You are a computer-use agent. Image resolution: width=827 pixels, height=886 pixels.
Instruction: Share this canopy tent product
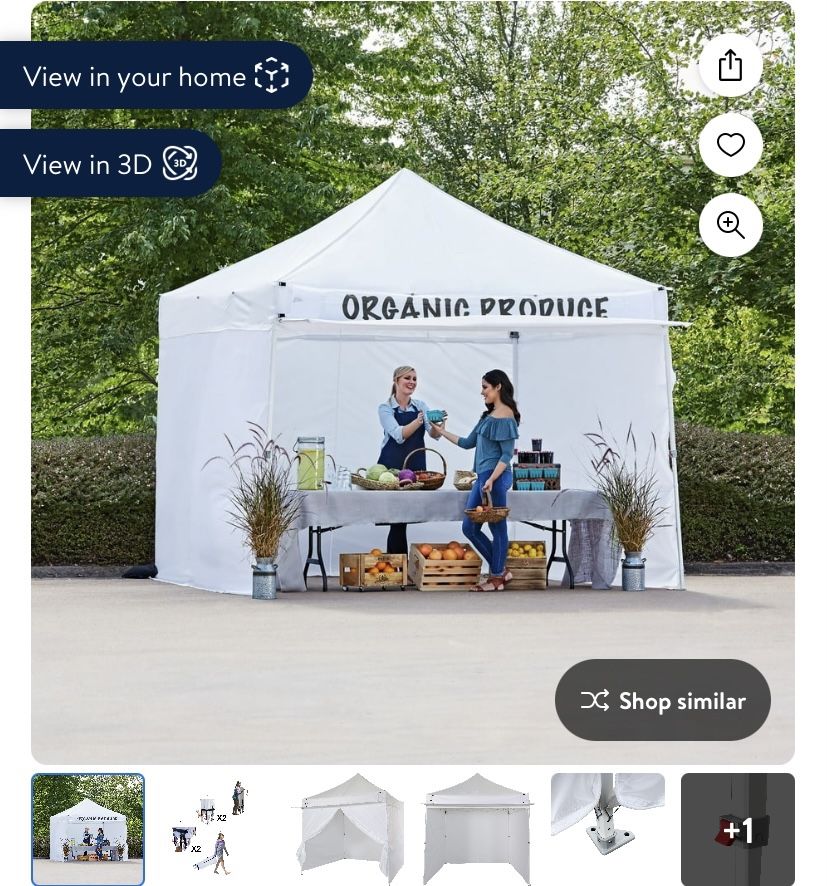tap(730, 66)
